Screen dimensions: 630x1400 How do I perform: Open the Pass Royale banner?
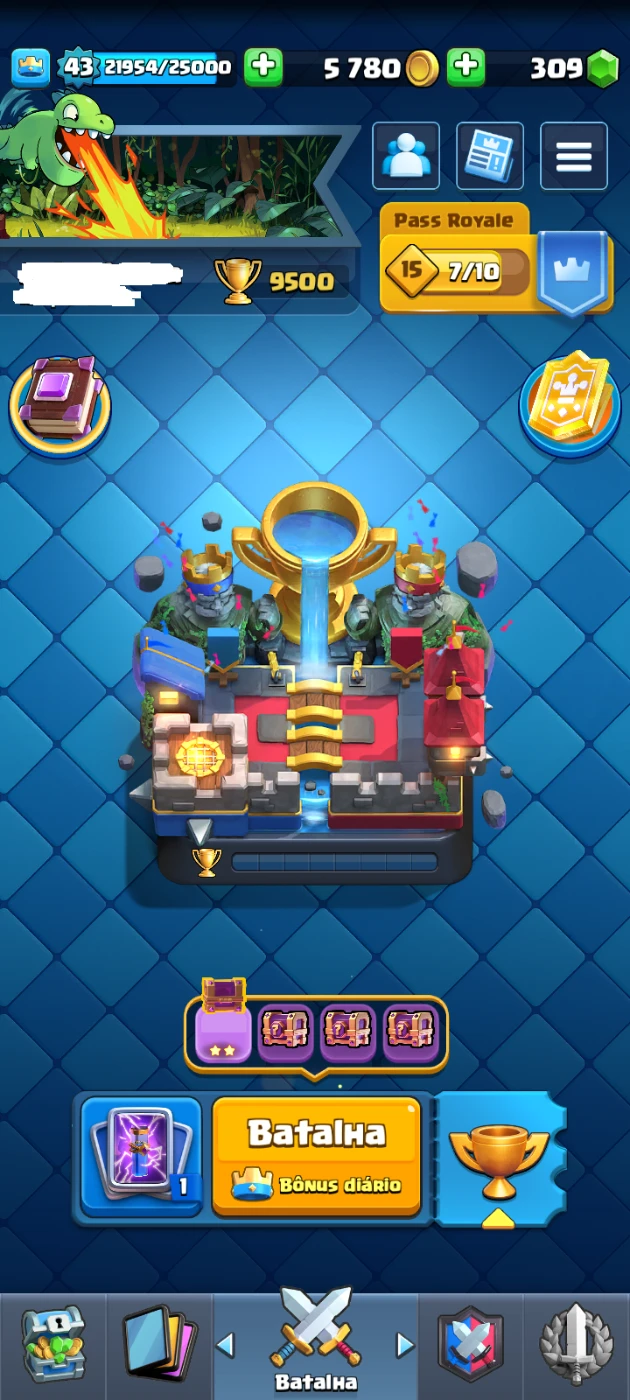point(494,260)
